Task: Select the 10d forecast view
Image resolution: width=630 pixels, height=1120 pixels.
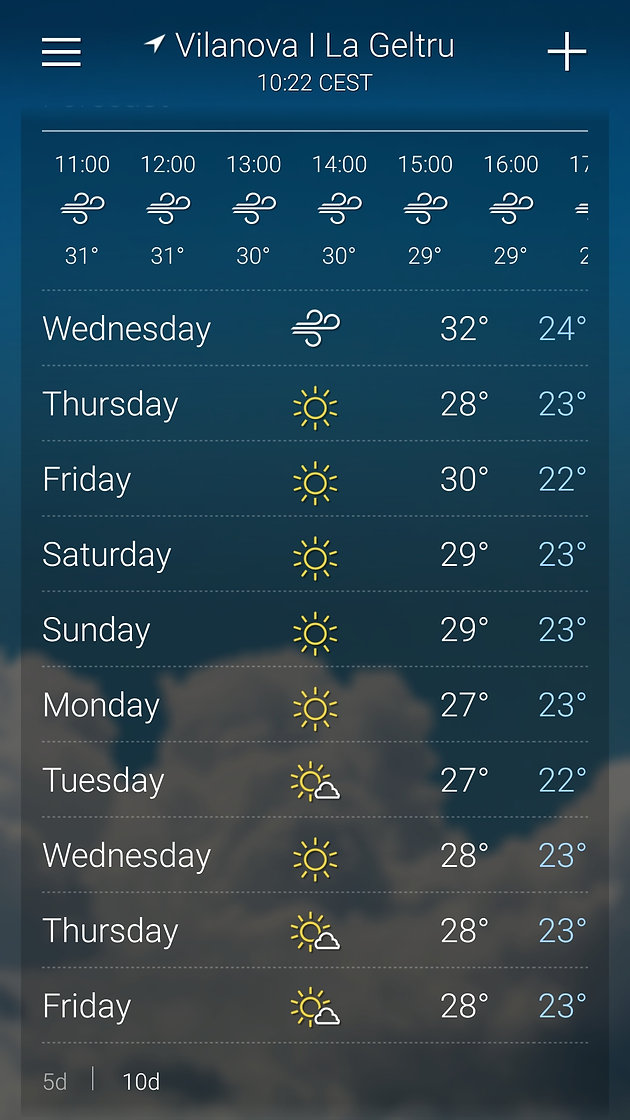Action: tap(141, 1081)
